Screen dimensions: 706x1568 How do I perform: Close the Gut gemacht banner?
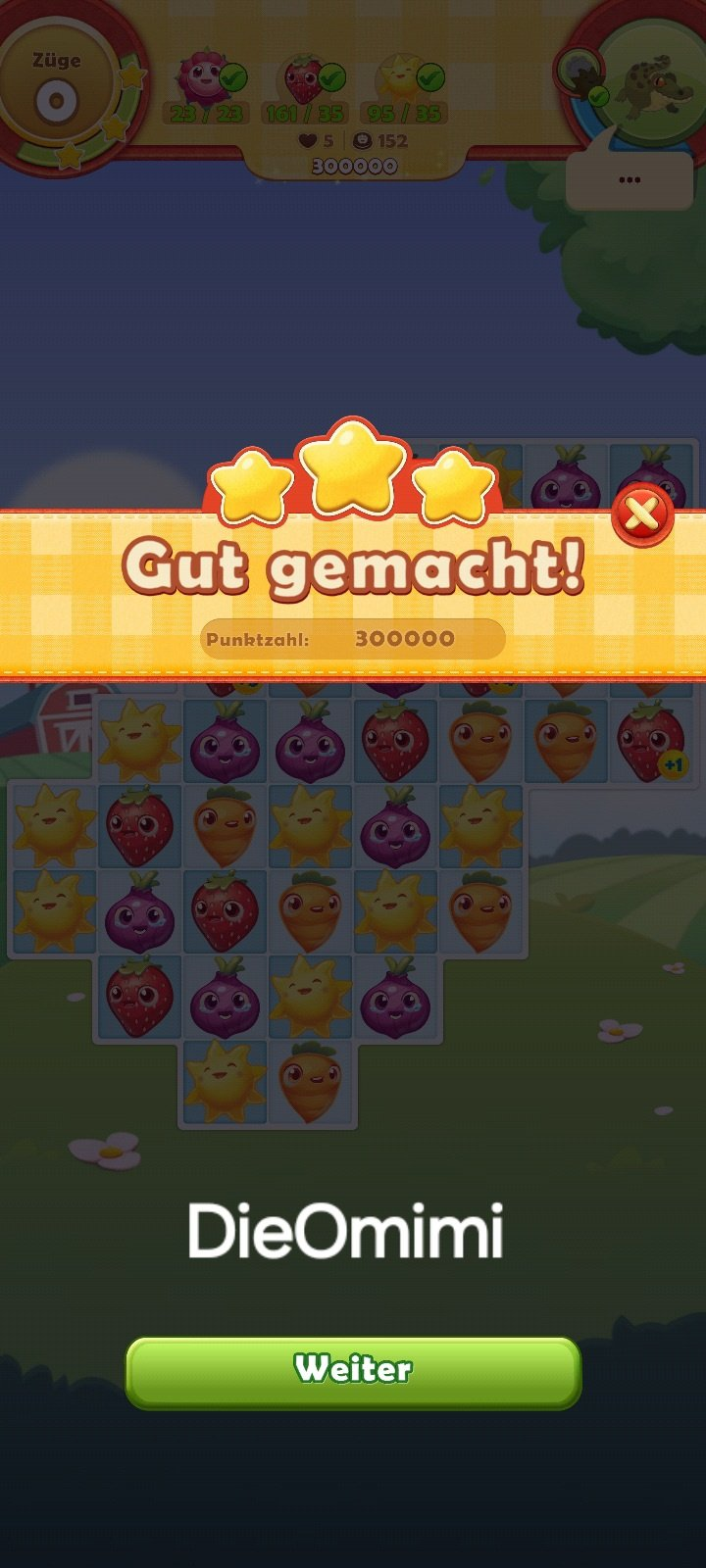click(x=641, y=515)
